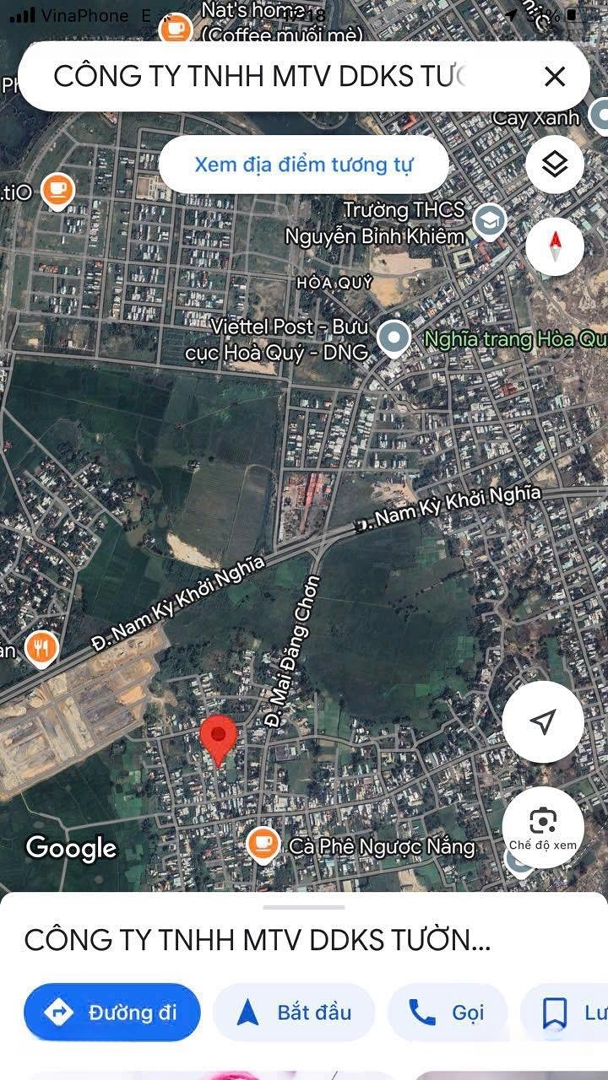Tap the Xem địa điểm tương tự chip
This screenshot has width=608, height=1080.
(x=304, y=165)
